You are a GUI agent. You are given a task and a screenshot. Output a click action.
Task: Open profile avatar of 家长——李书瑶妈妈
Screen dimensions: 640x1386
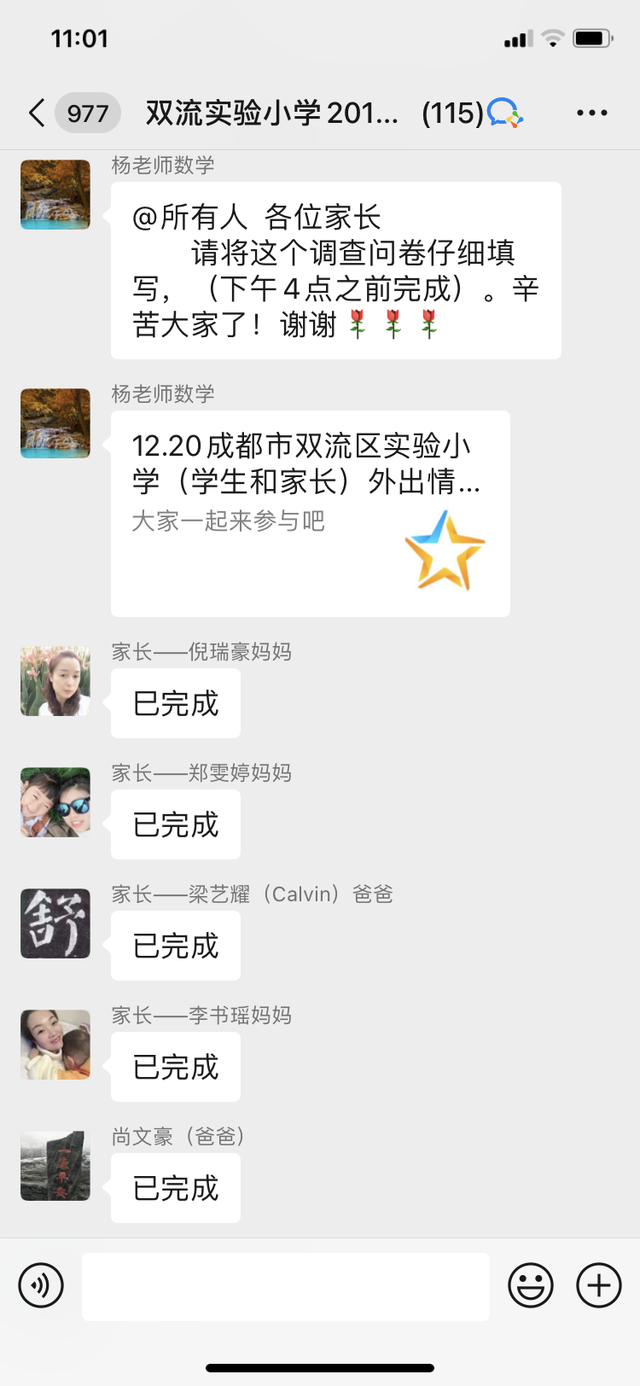coord(55,1045)
